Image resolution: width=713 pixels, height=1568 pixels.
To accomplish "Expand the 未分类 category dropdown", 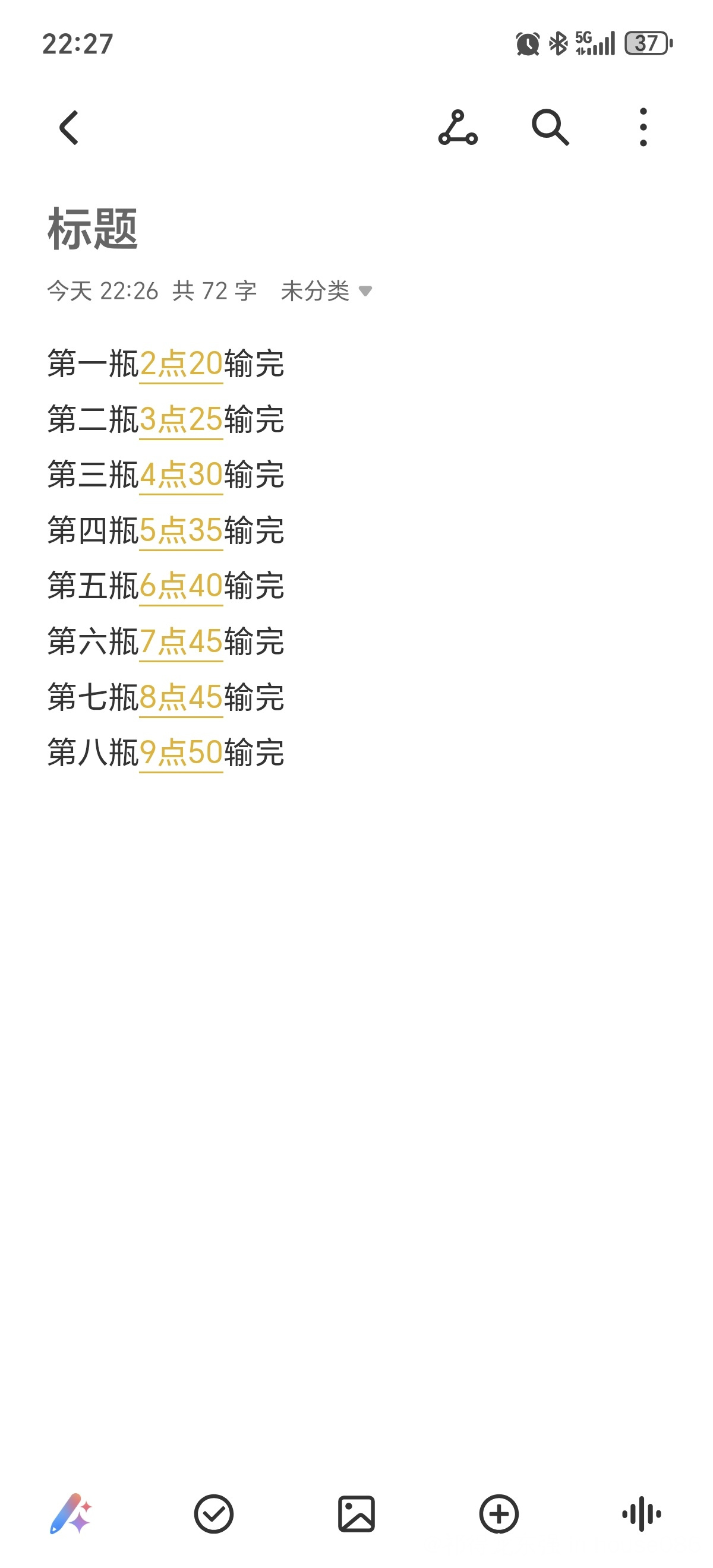I will tap(326, 291).
